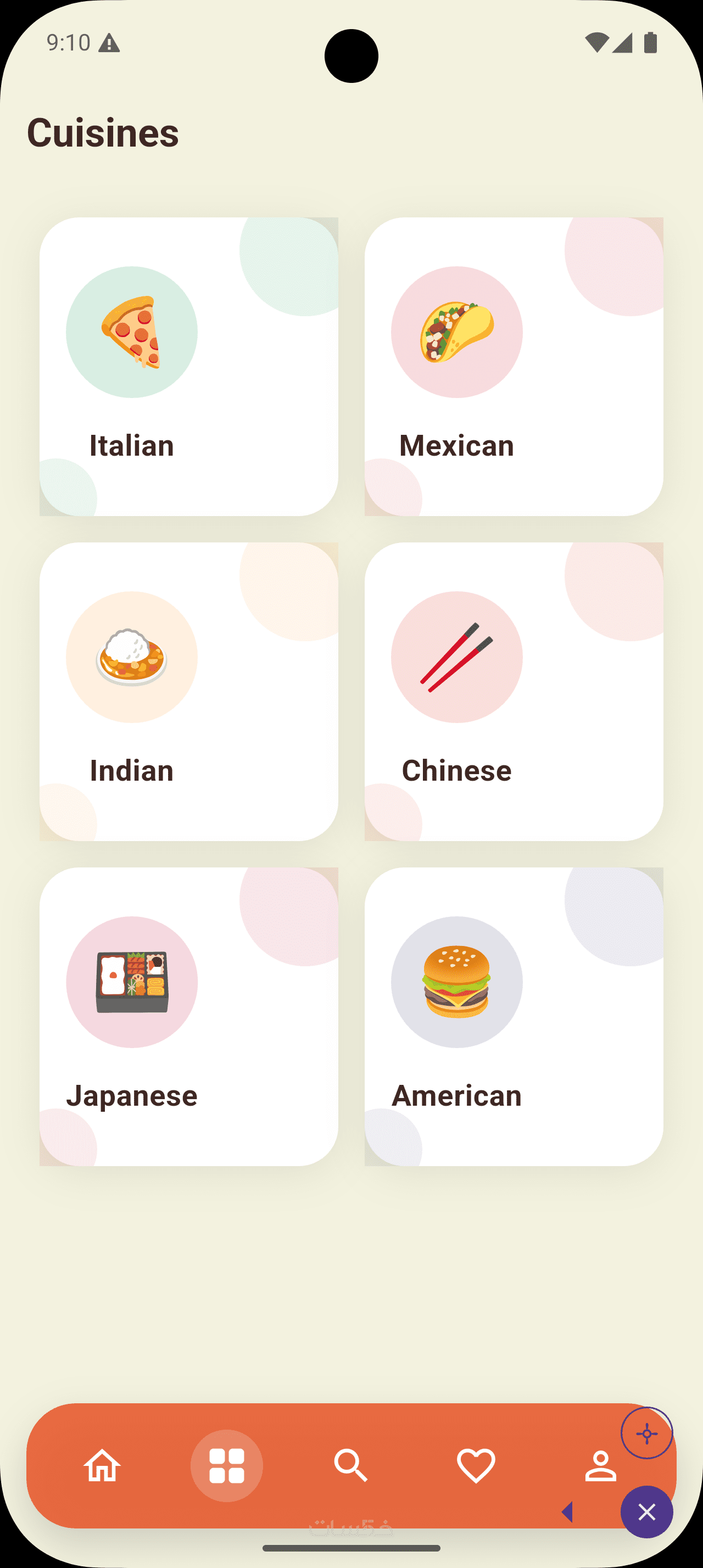Choose the American cuisine card
The image size is (703, 1568).
[514, 1017]
